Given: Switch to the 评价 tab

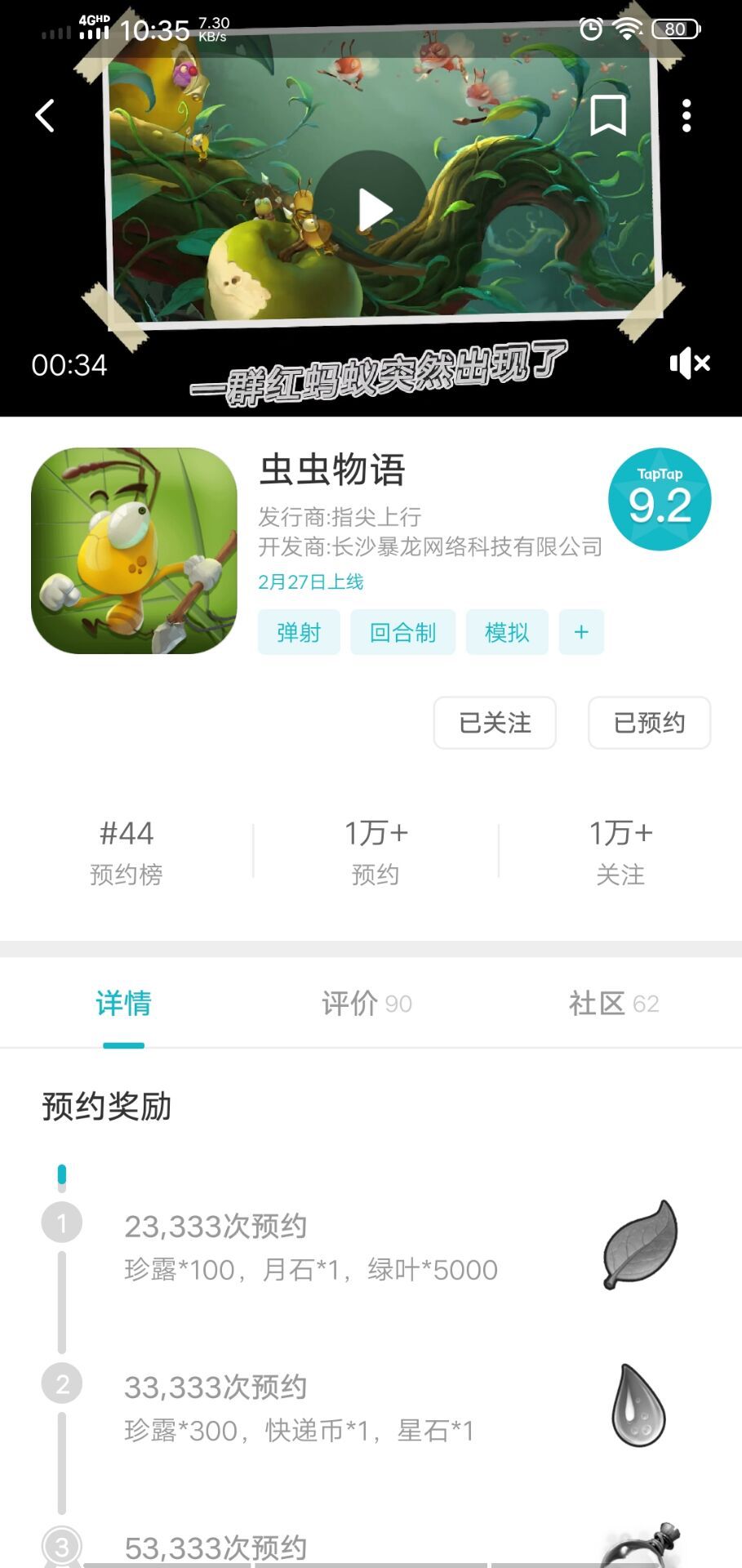Looking at the screenshot, I should pos(365,1003).
